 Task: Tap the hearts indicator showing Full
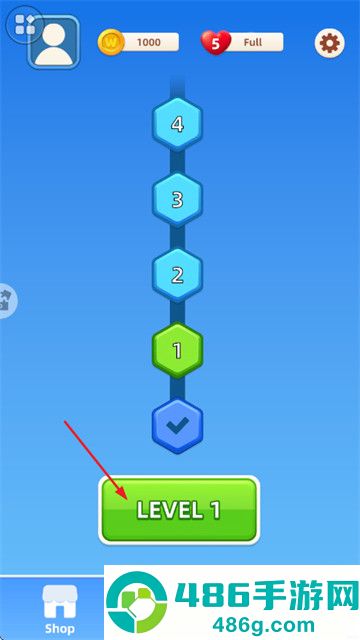coord(242,42)
